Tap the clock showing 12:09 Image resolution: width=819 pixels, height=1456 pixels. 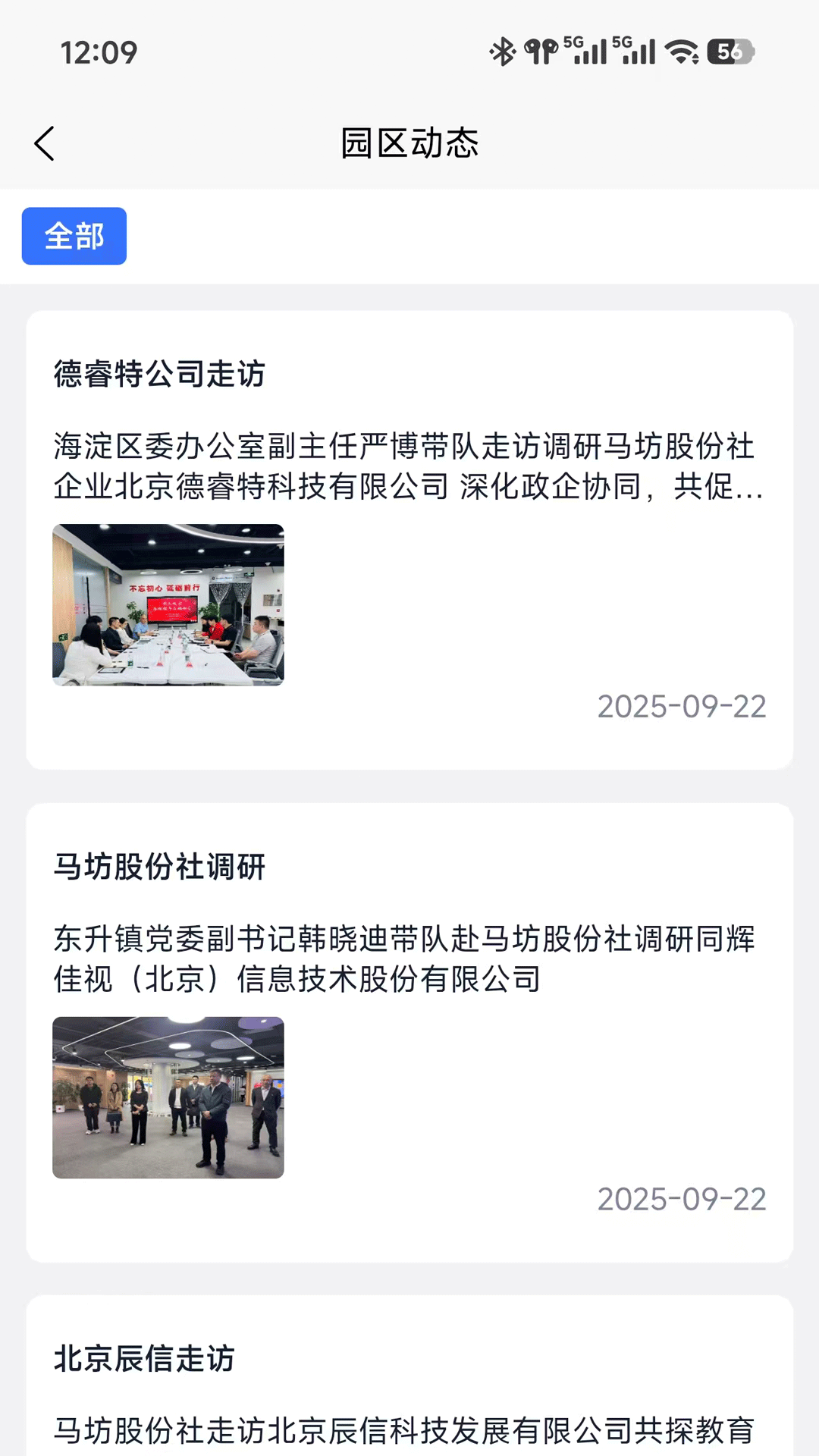[99, 53]
